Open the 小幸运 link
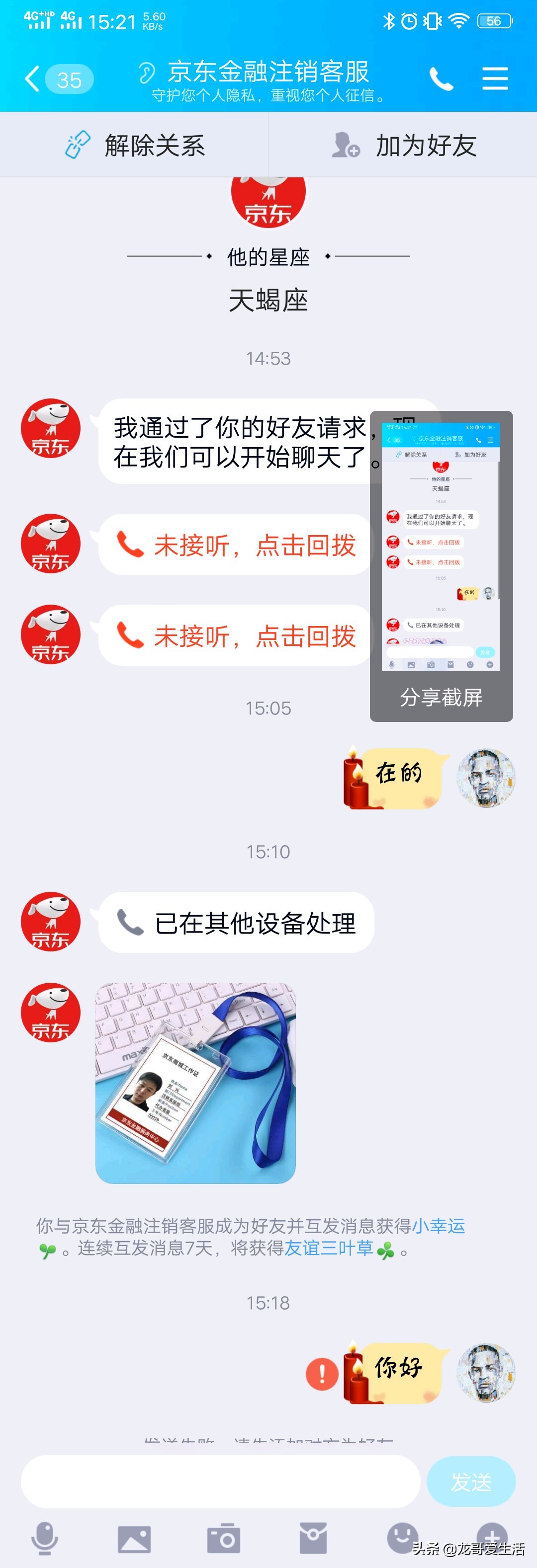This screenshot has height=1568, width=537. point(439,1225)
